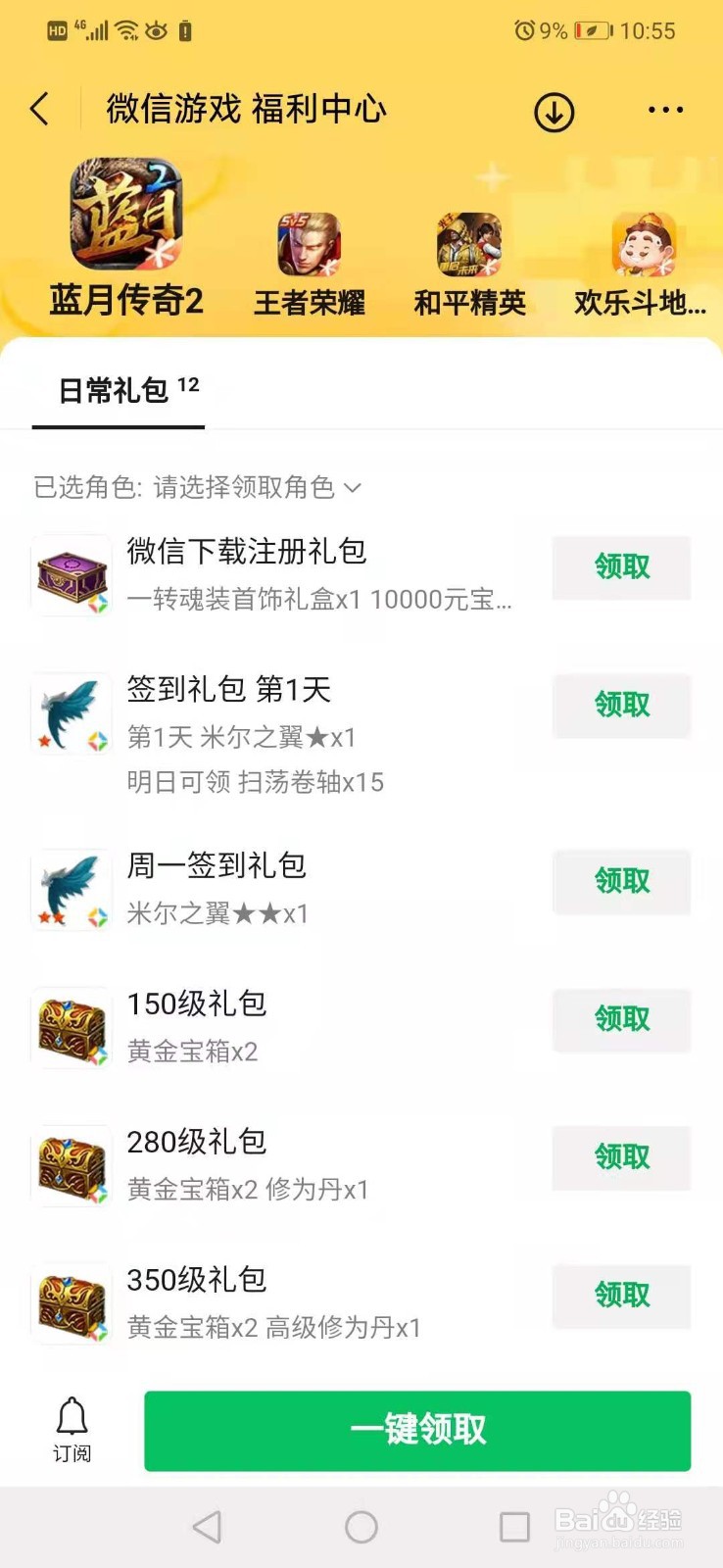Claim the 150级礼包 gift
The width and height of the screenshot is (723, 1568).
pyautogui.click(x=621, y=1020)
